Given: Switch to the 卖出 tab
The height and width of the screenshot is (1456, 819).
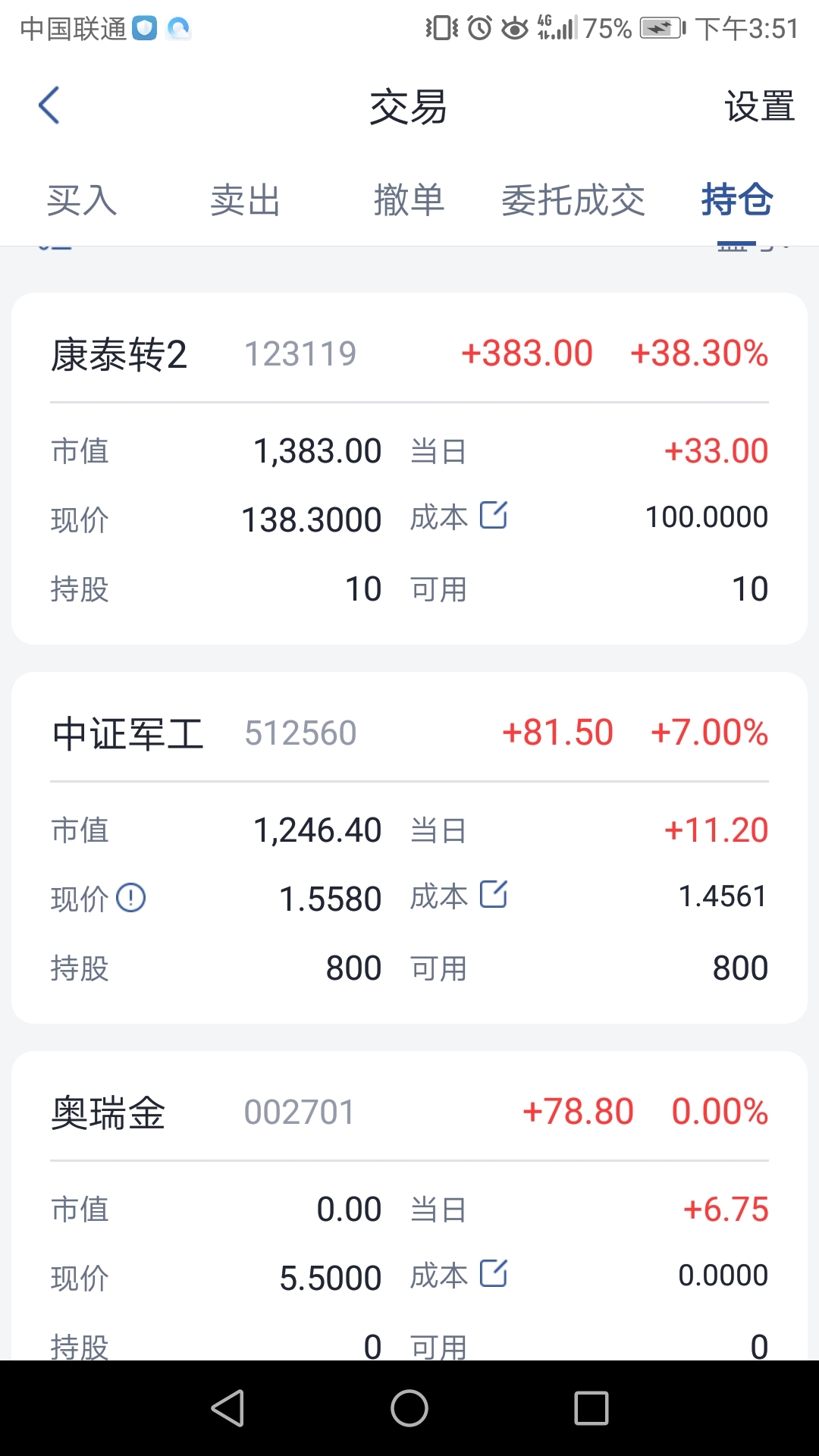Looking at the screenshot, I should (x=245, y=201).
